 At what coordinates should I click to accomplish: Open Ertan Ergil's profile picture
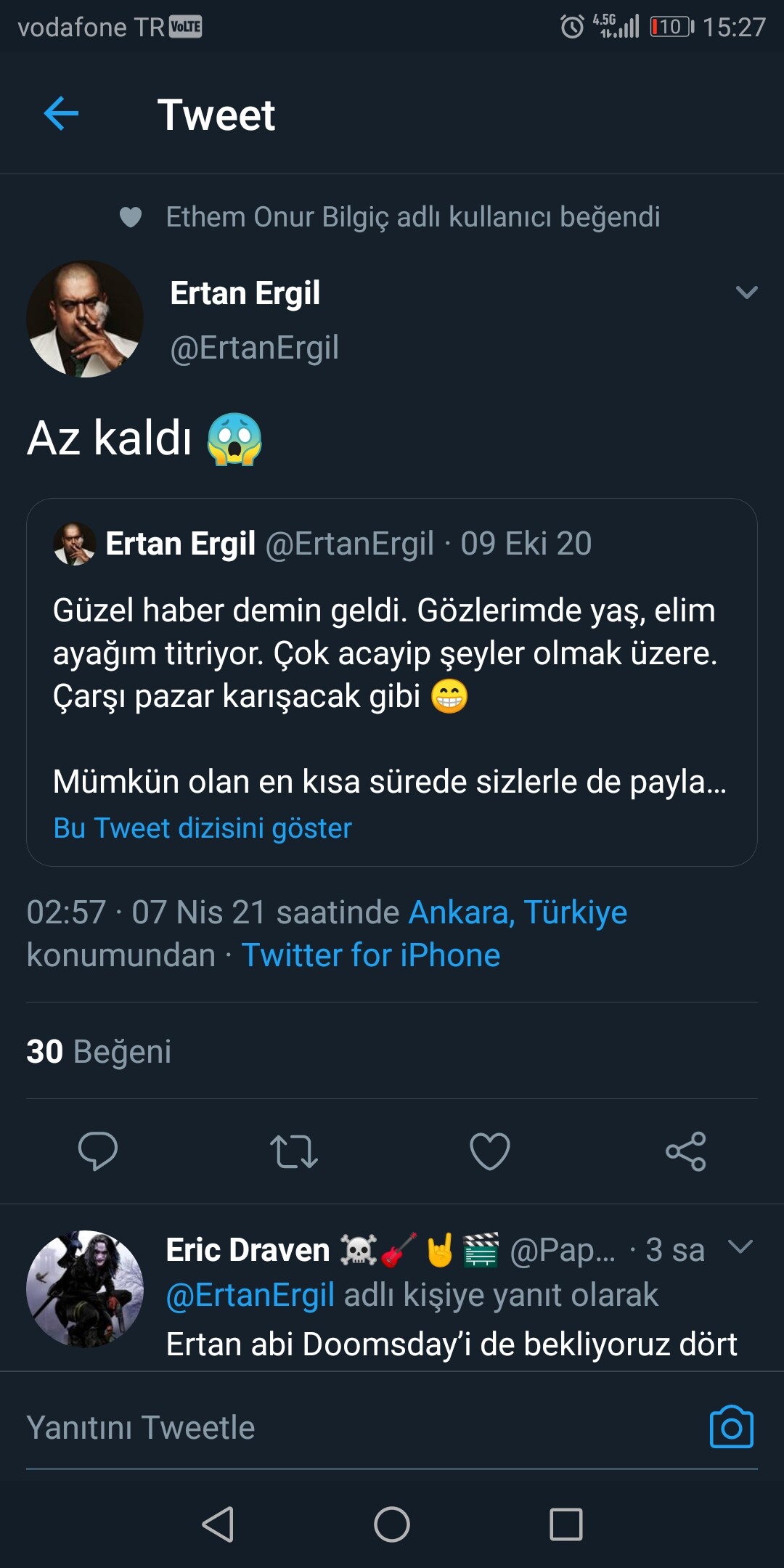(85, 319)
